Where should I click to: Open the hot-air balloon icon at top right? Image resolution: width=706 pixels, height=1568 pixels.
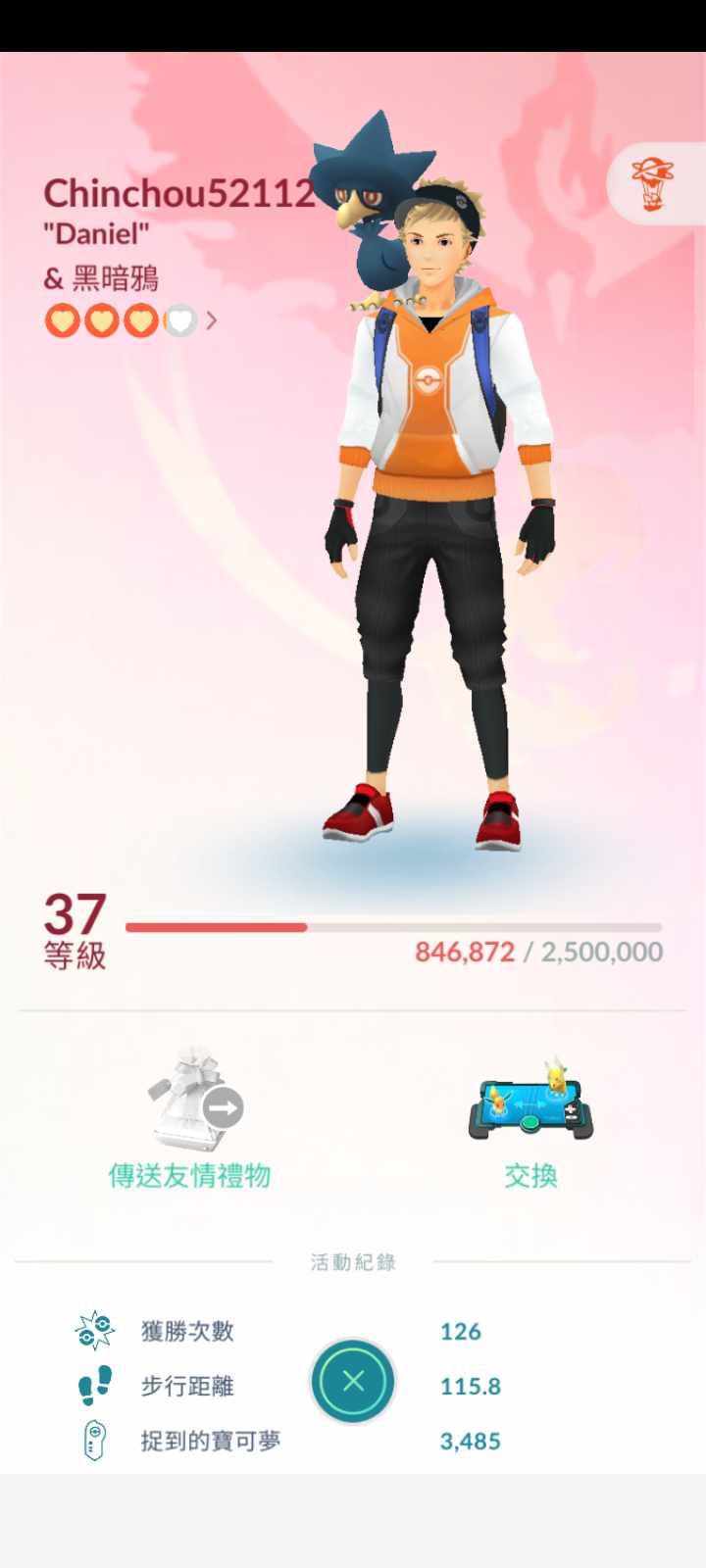653,183
